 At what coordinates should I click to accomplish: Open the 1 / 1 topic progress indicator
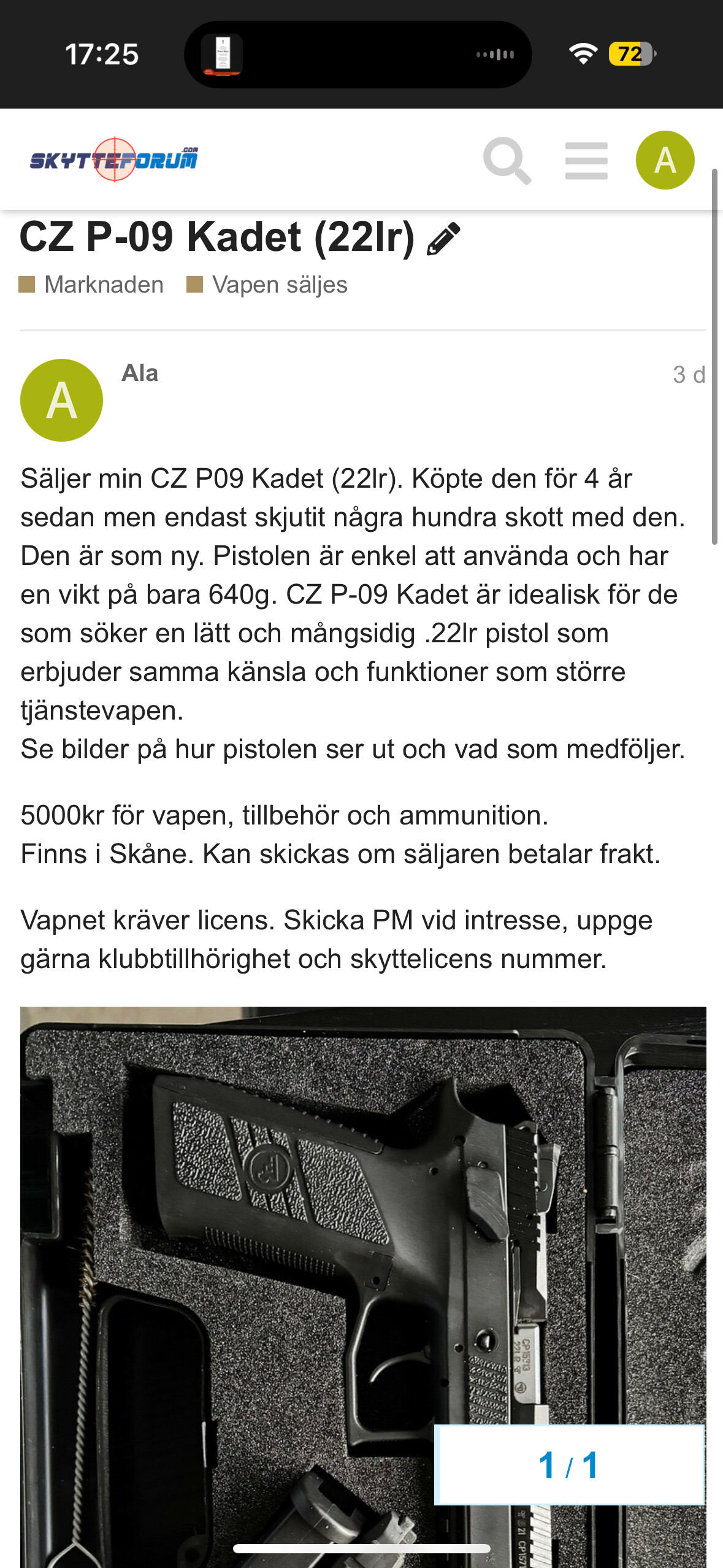569,1465
